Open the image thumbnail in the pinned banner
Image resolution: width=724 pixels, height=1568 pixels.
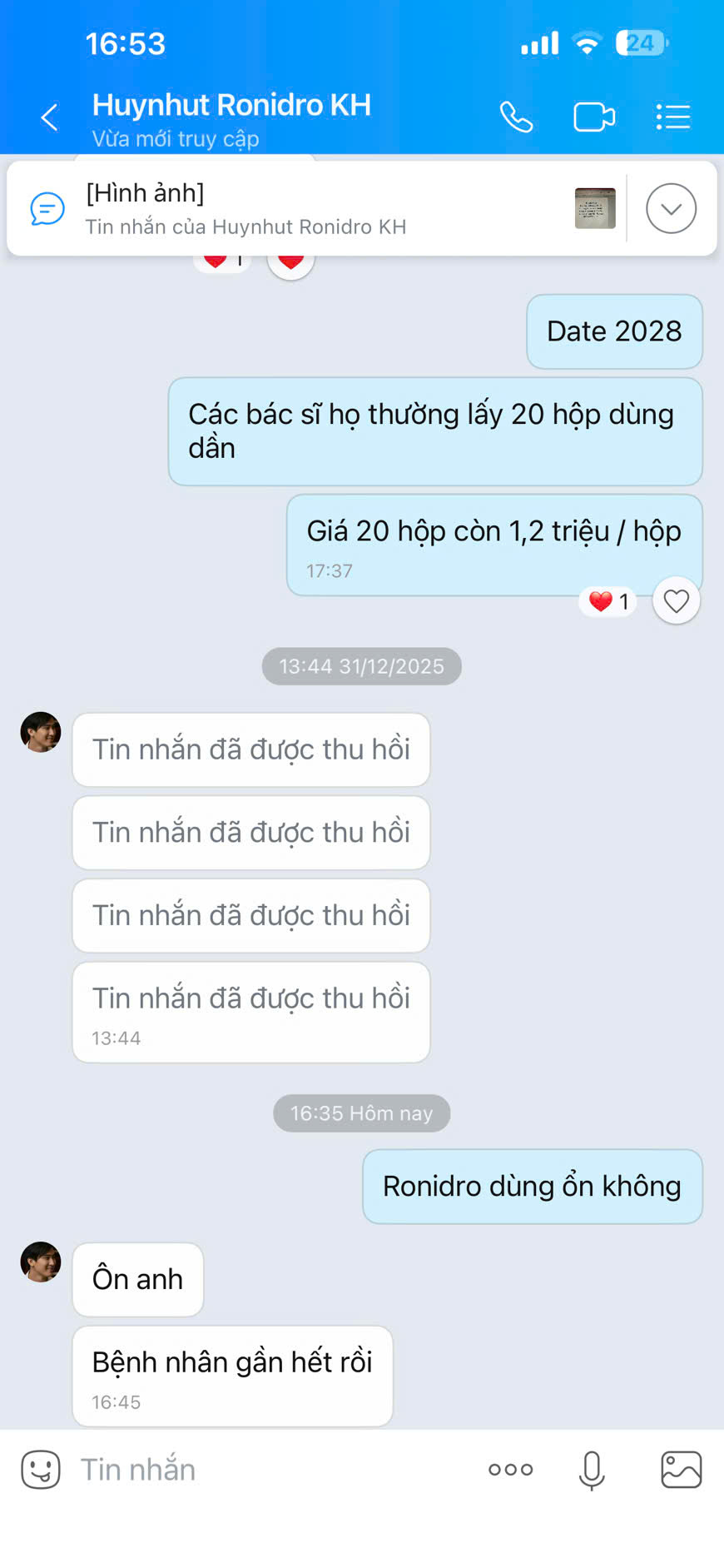pos(594,208)
